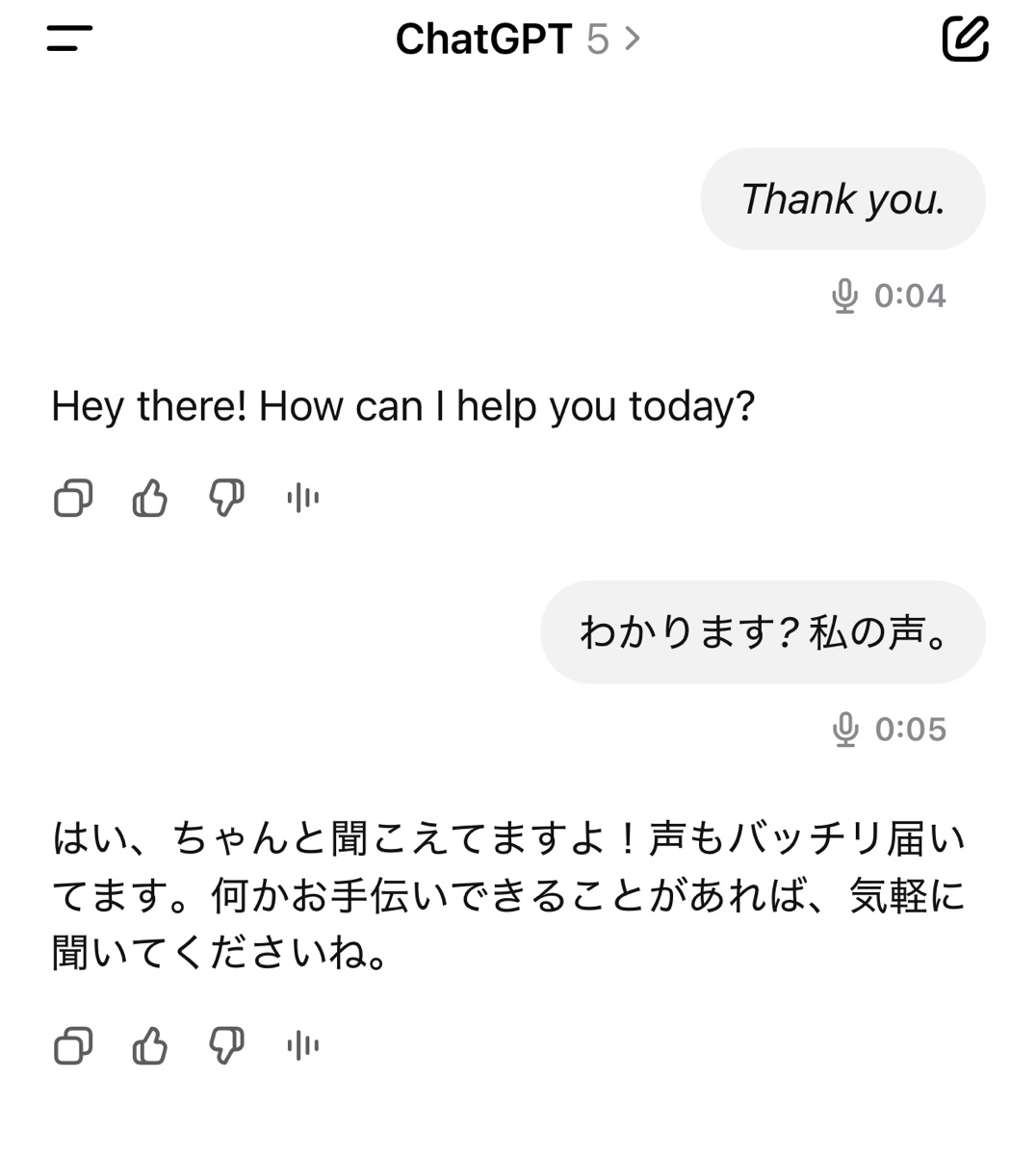The image size is (1036, 1155).
Task: Read aloud the "Hey there!" response
Action: (302, 499)
